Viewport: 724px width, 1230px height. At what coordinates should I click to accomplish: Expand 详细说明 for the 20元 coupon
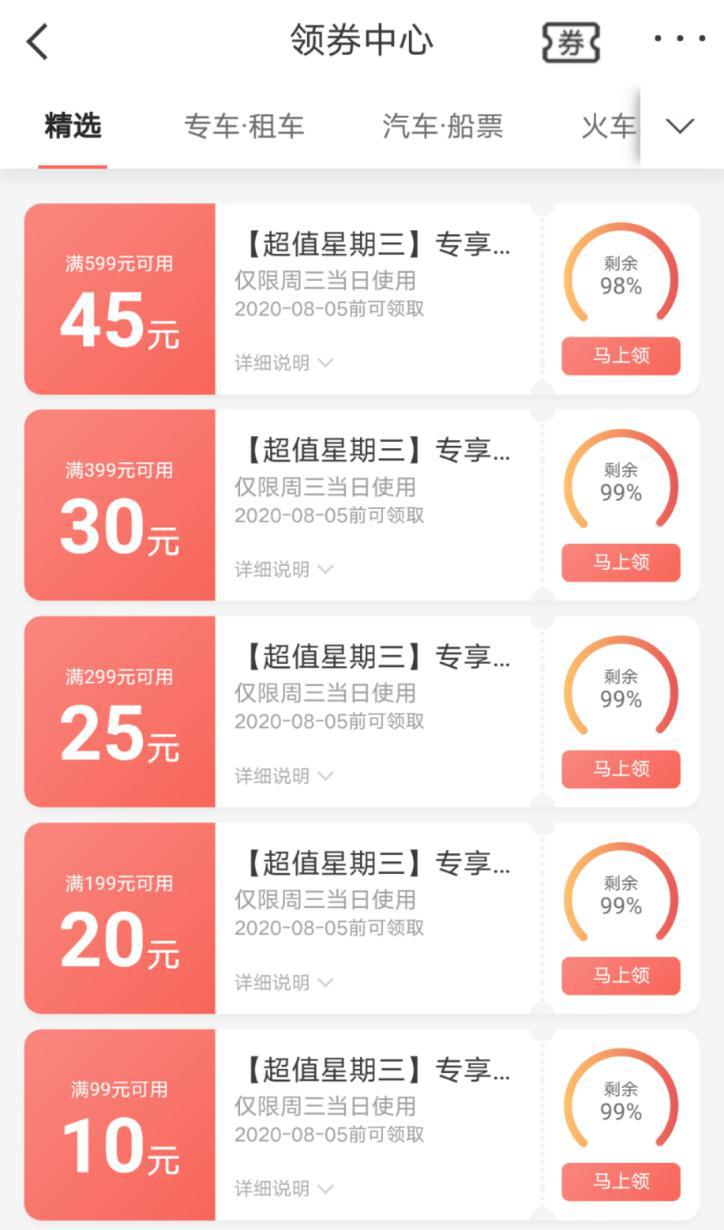[283, 982]
